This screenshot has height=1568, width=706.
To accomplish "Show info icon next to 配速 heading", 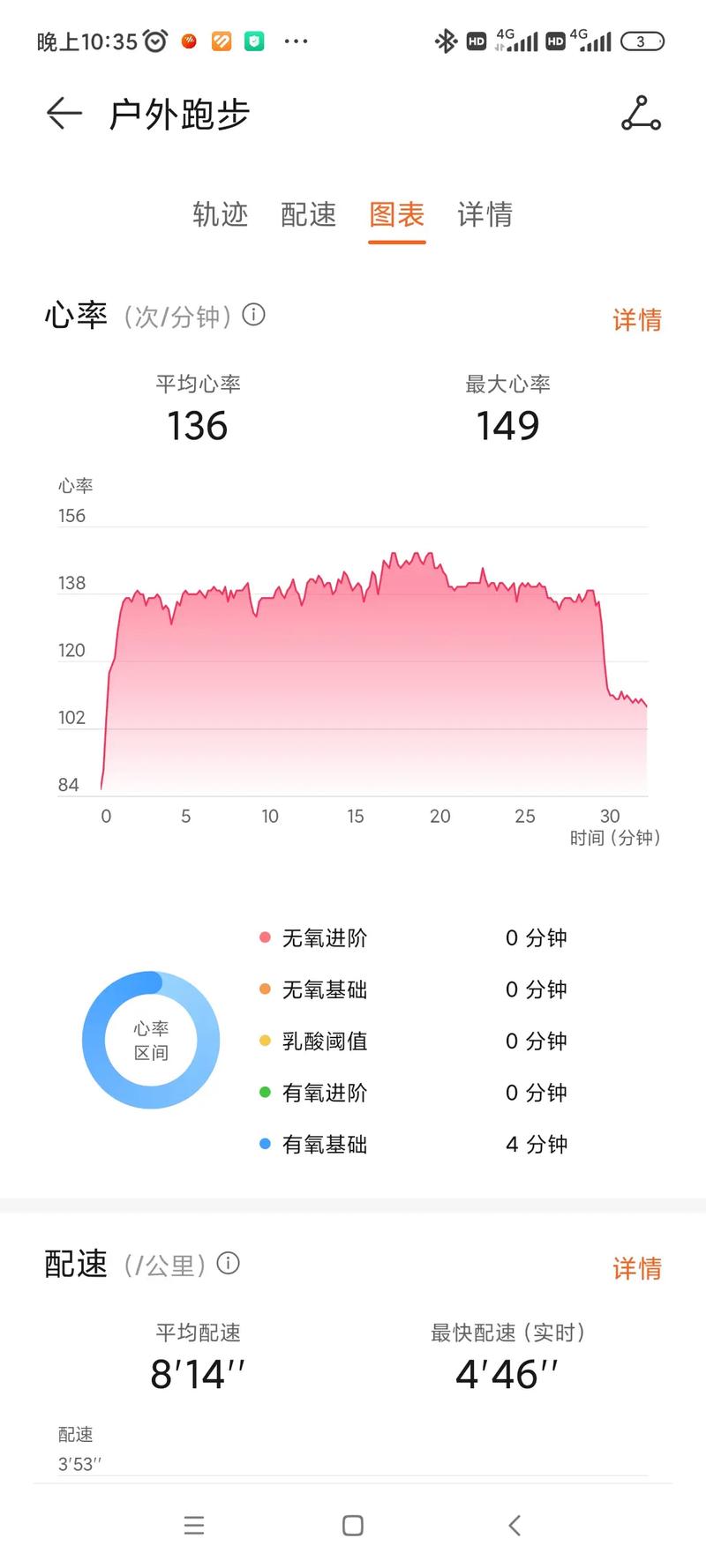I will [229, 1264].
